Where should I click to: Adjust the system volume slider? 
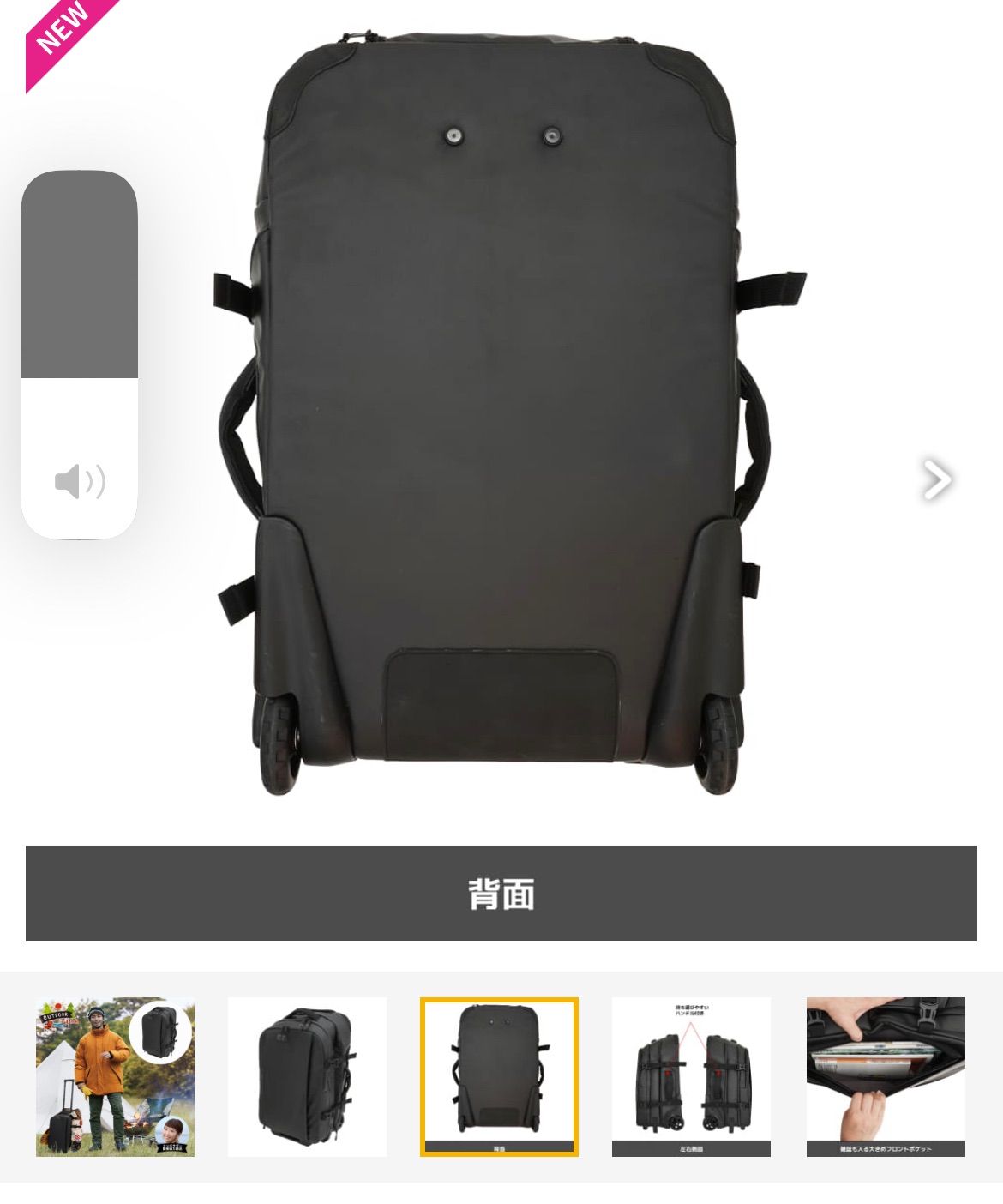click(79, 354)
